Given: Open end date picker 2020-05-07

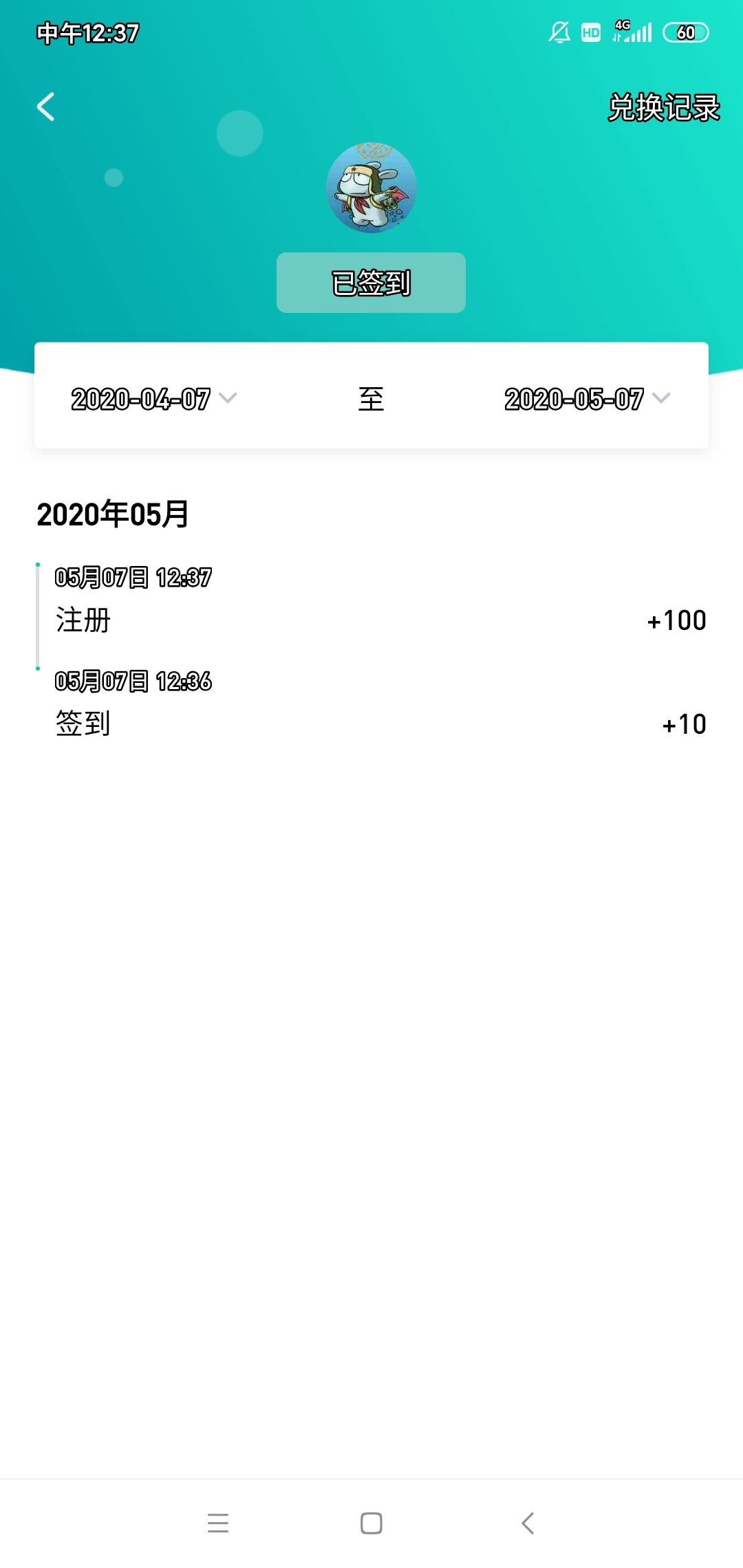Looking at the screenshot, I should [588, 399].
